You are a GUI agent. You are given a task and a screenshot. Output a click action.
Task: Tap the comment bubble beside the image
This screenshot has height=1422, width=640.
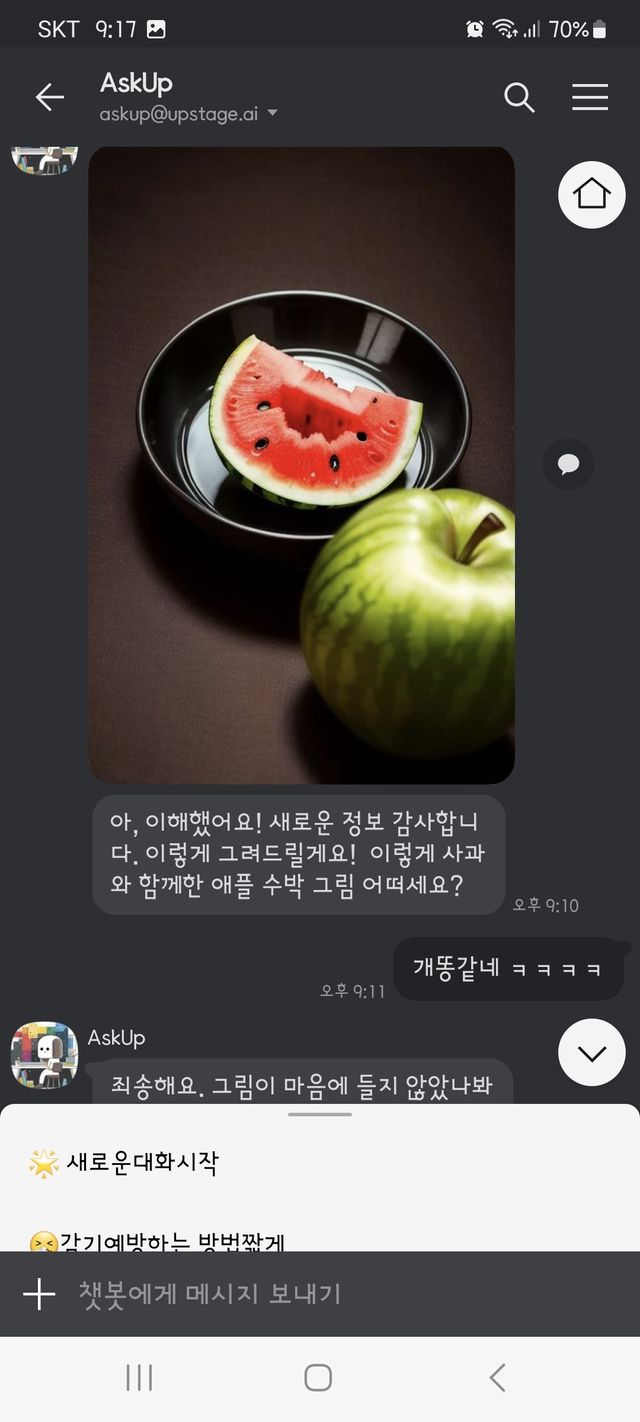click(568, 464)
